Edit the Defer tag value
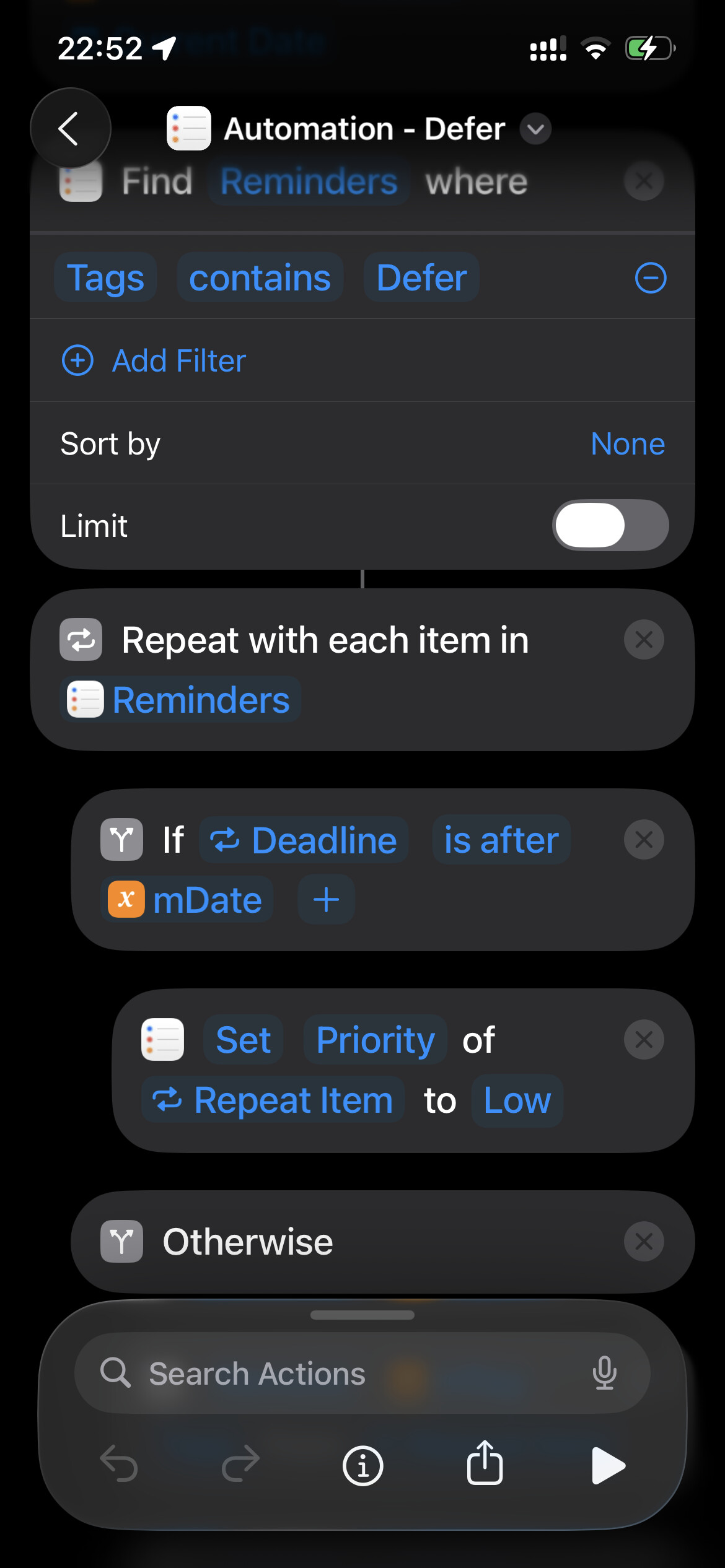The width and height of the screenshot is (725, 1568). point(421,277)
